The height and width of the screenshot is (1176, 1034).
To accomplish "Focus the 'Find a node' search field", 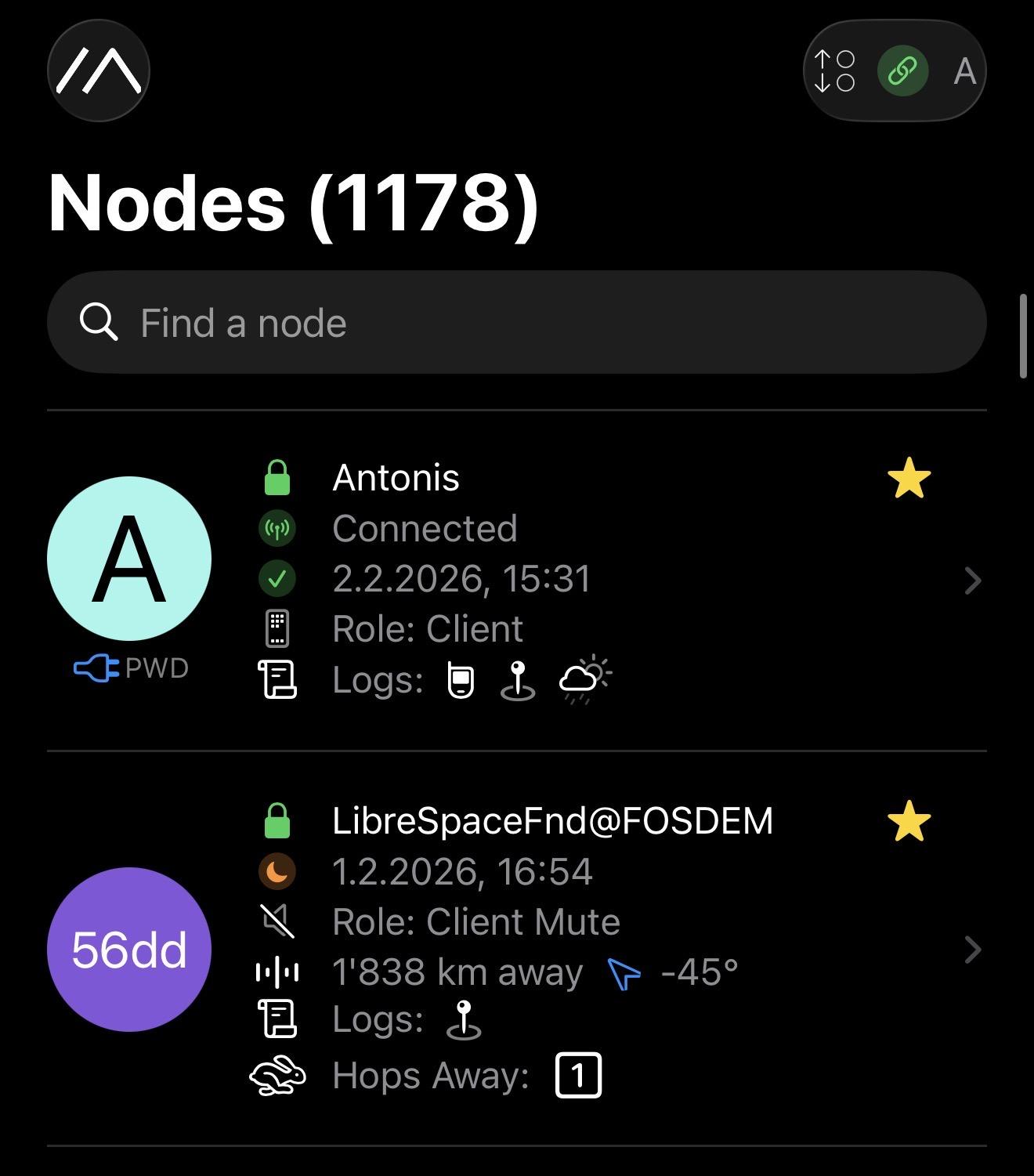I will point(517,322).
